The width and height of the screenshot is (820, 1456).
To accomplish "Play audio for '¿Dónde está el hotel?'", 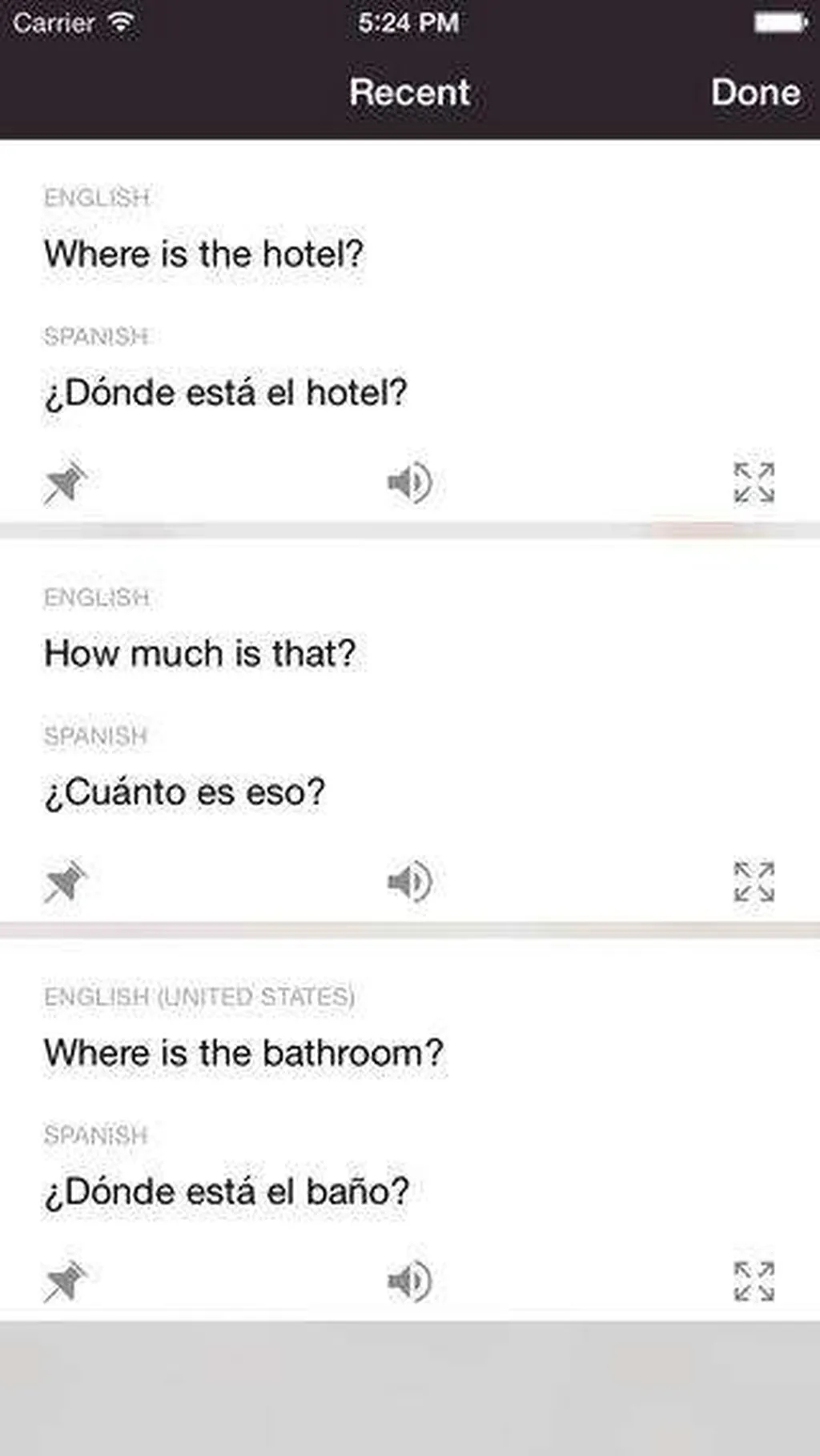I will click(410, 482).
